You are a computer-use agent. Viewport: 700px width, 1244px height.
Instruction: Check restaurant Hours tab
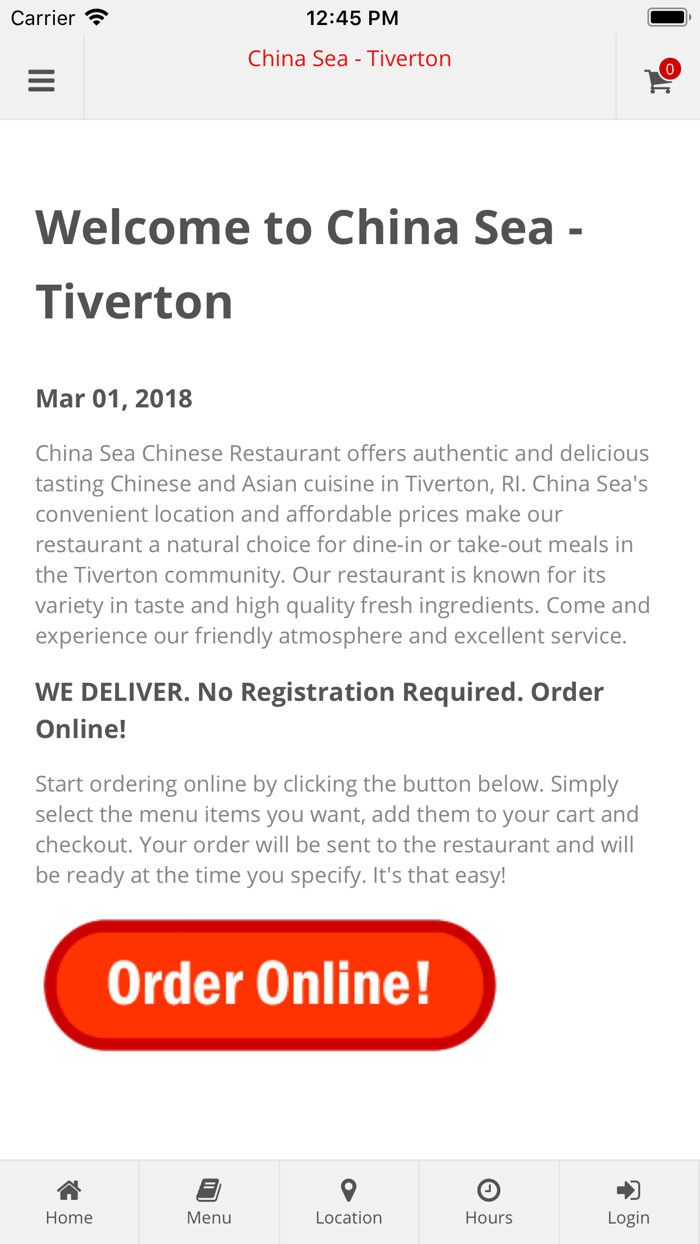pos(489,1202)
